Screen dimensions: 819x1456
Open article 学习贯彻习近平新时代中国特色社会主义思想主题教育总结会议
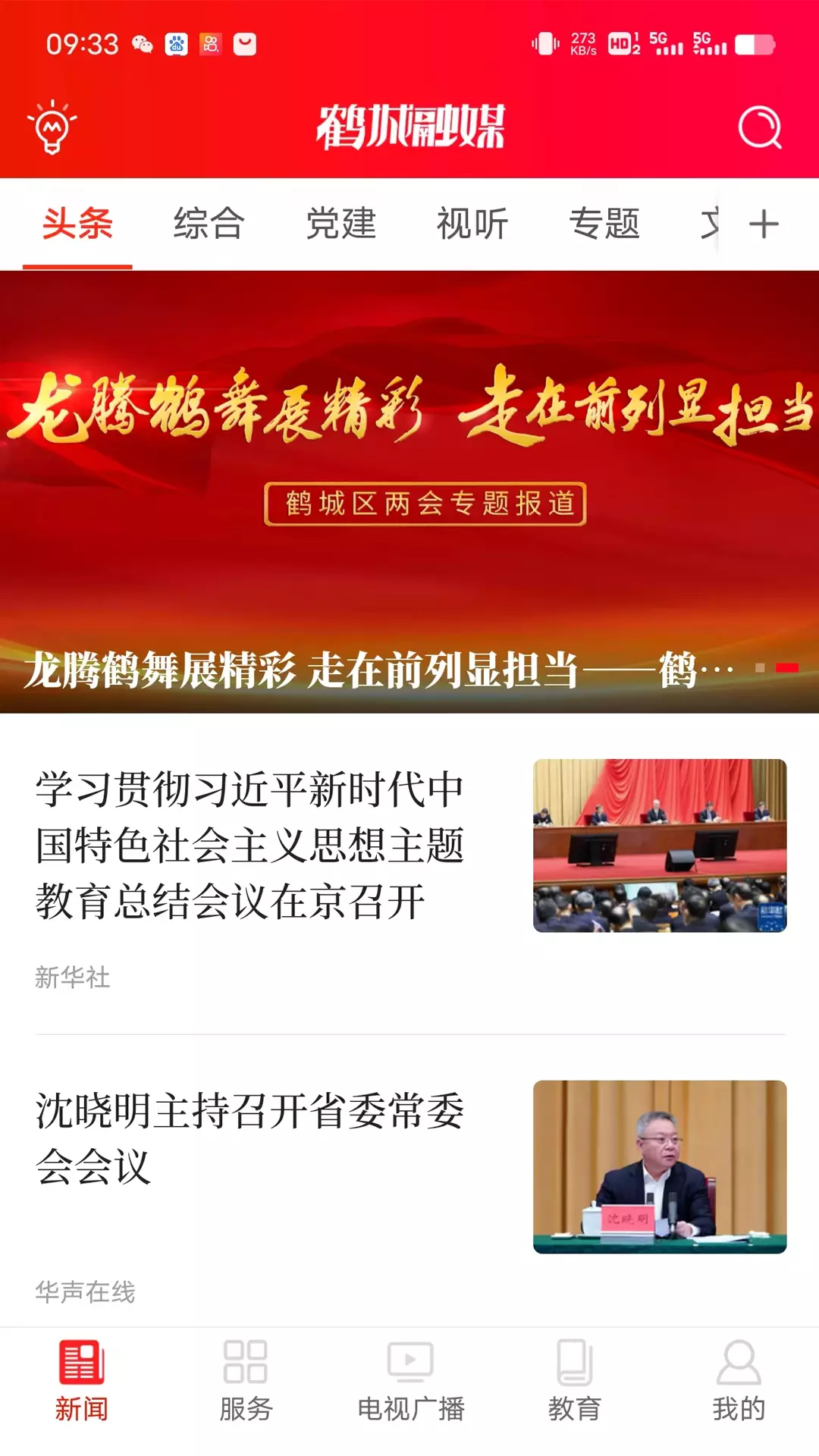pyautogui.click(x=409, y=874)
